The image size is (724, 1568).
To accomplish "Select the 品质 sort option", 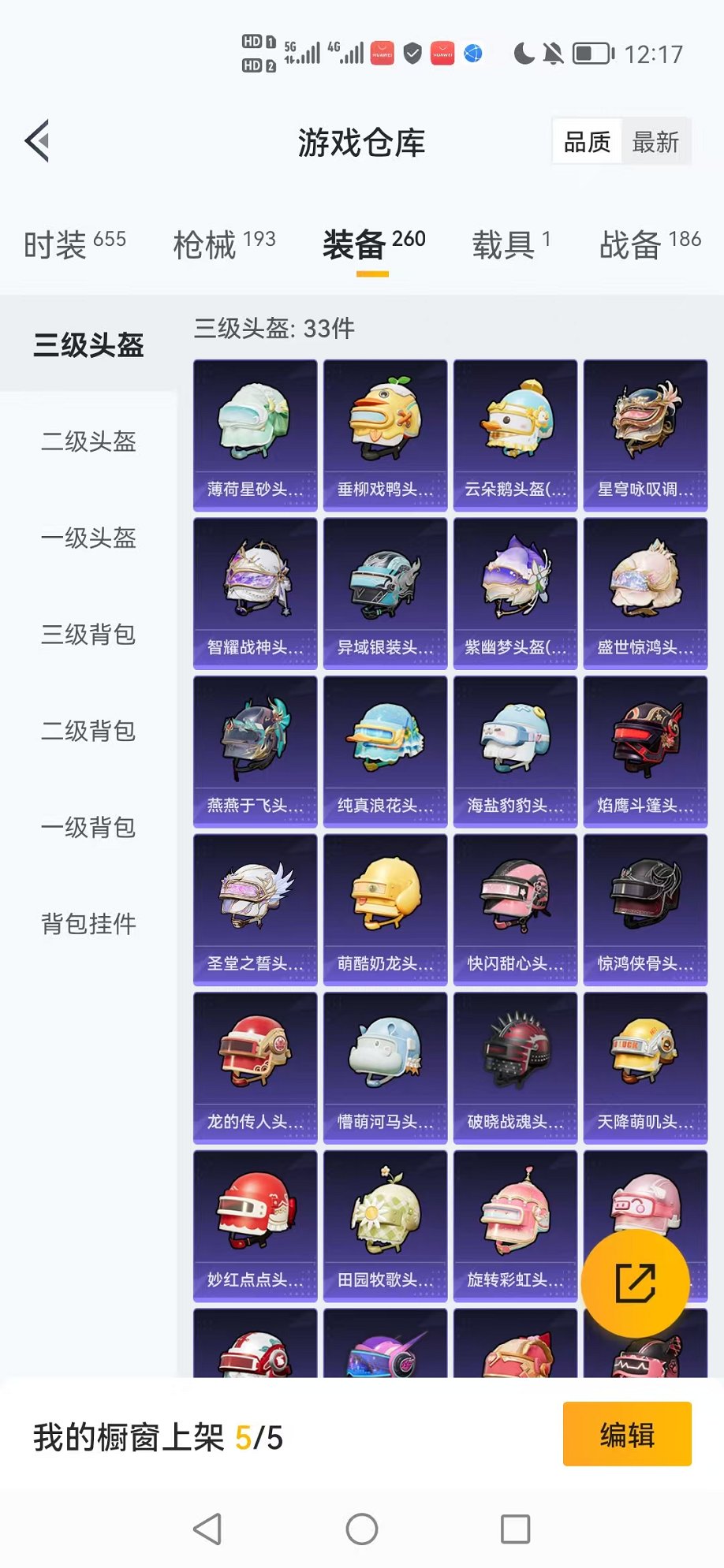I will pyautogui.click(x=587, y=142).
